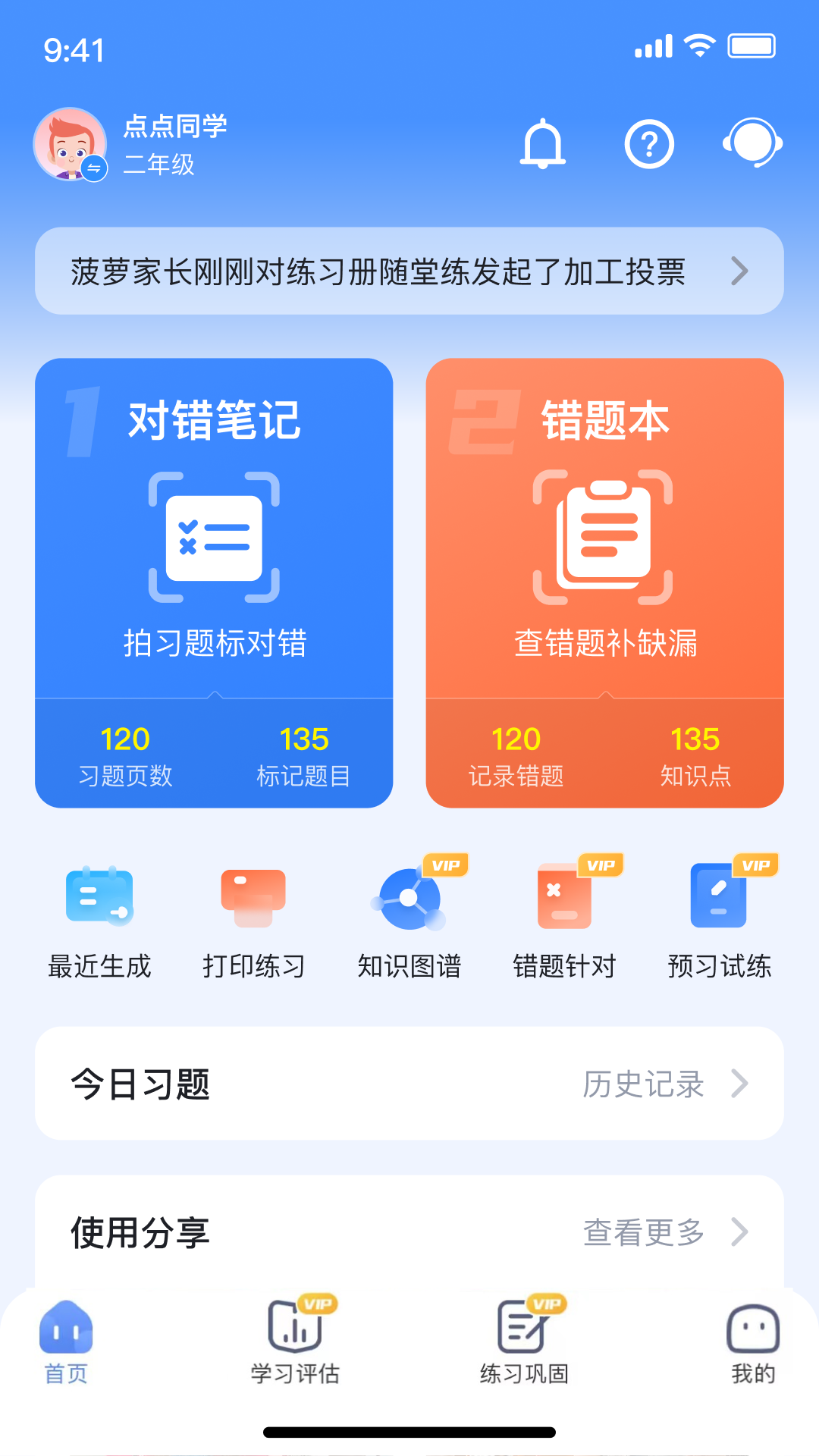This screenshot has height=1456, width=819.
Task: Open the 错题本 card
Action: 604,531
